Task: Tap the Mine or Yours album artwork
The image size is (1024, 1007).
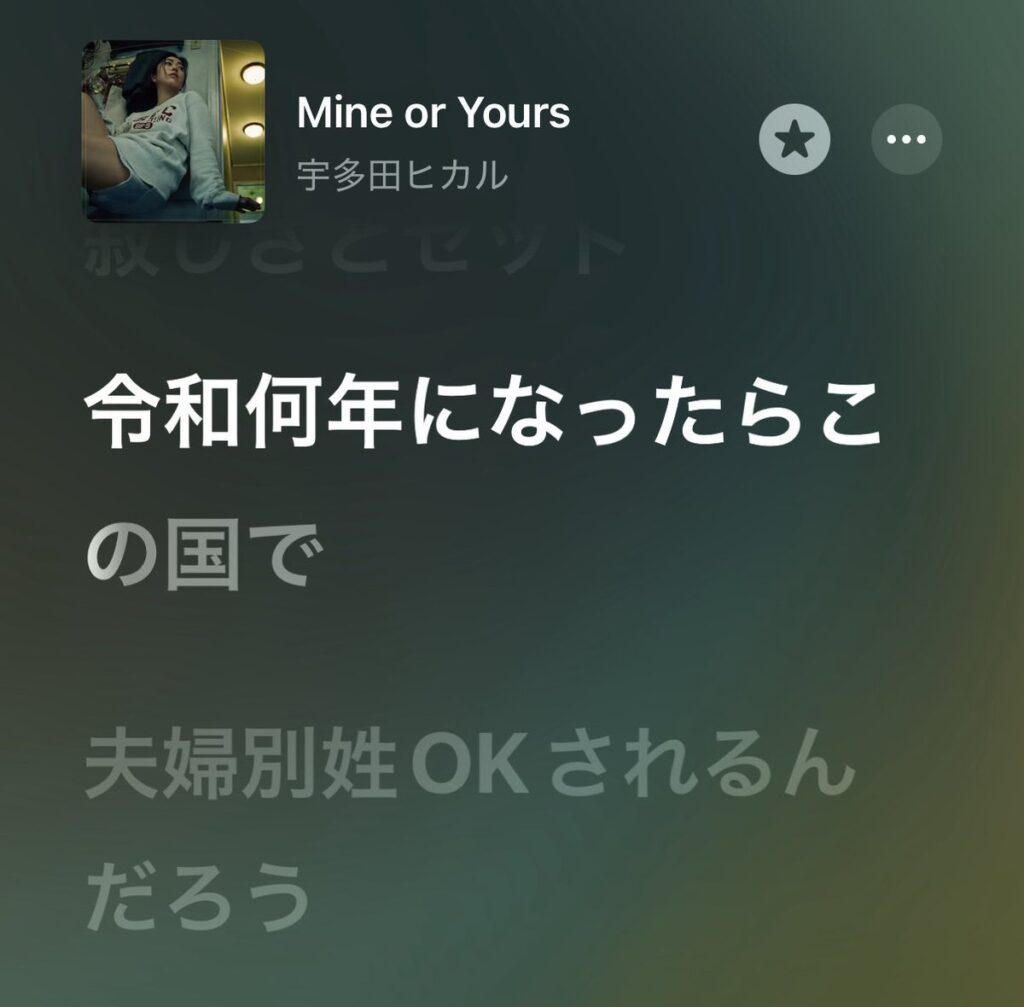Action: (173, 130)
